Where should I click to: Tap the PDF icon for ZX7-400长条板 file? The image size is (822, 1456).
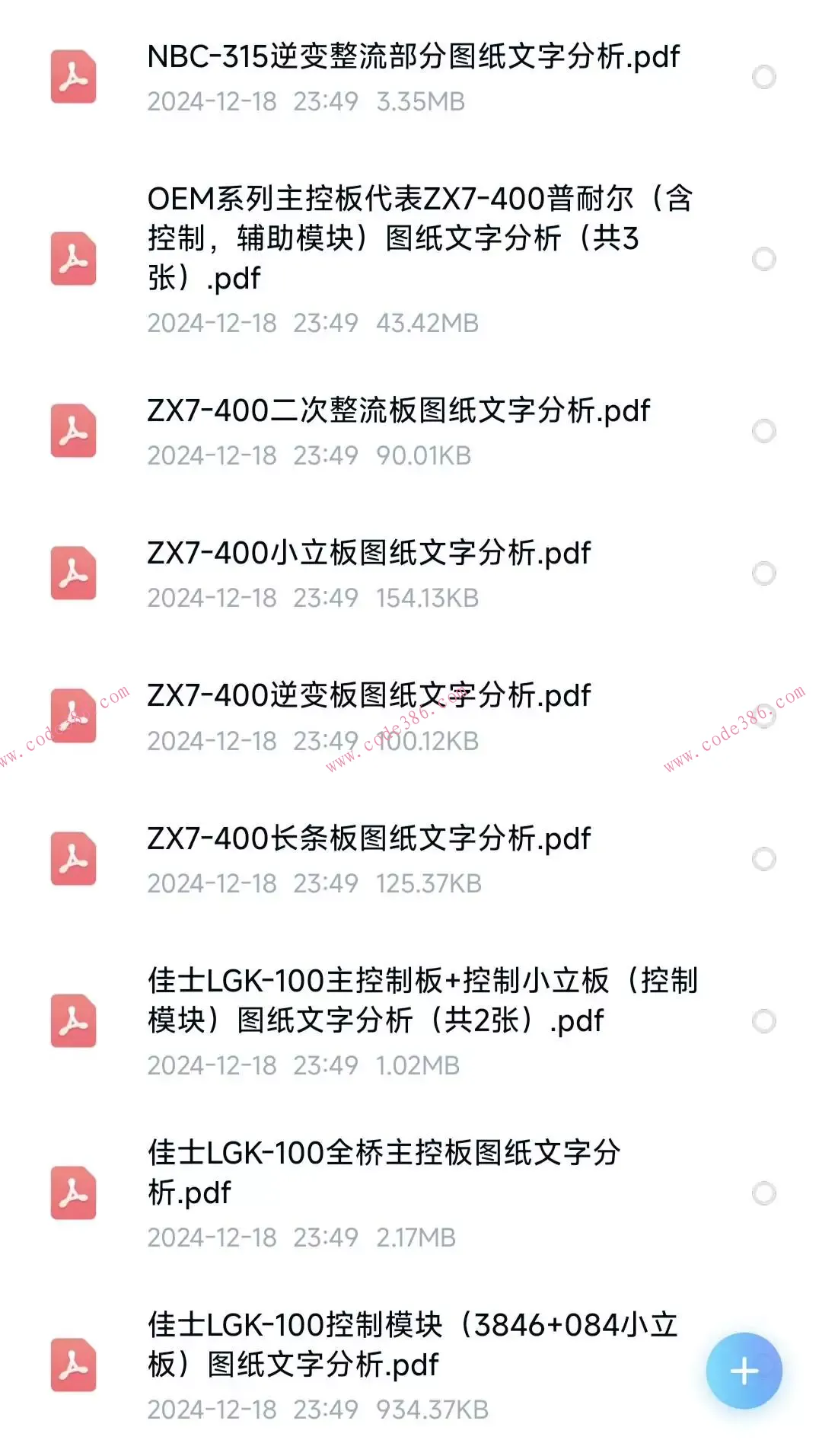point(74,857)
